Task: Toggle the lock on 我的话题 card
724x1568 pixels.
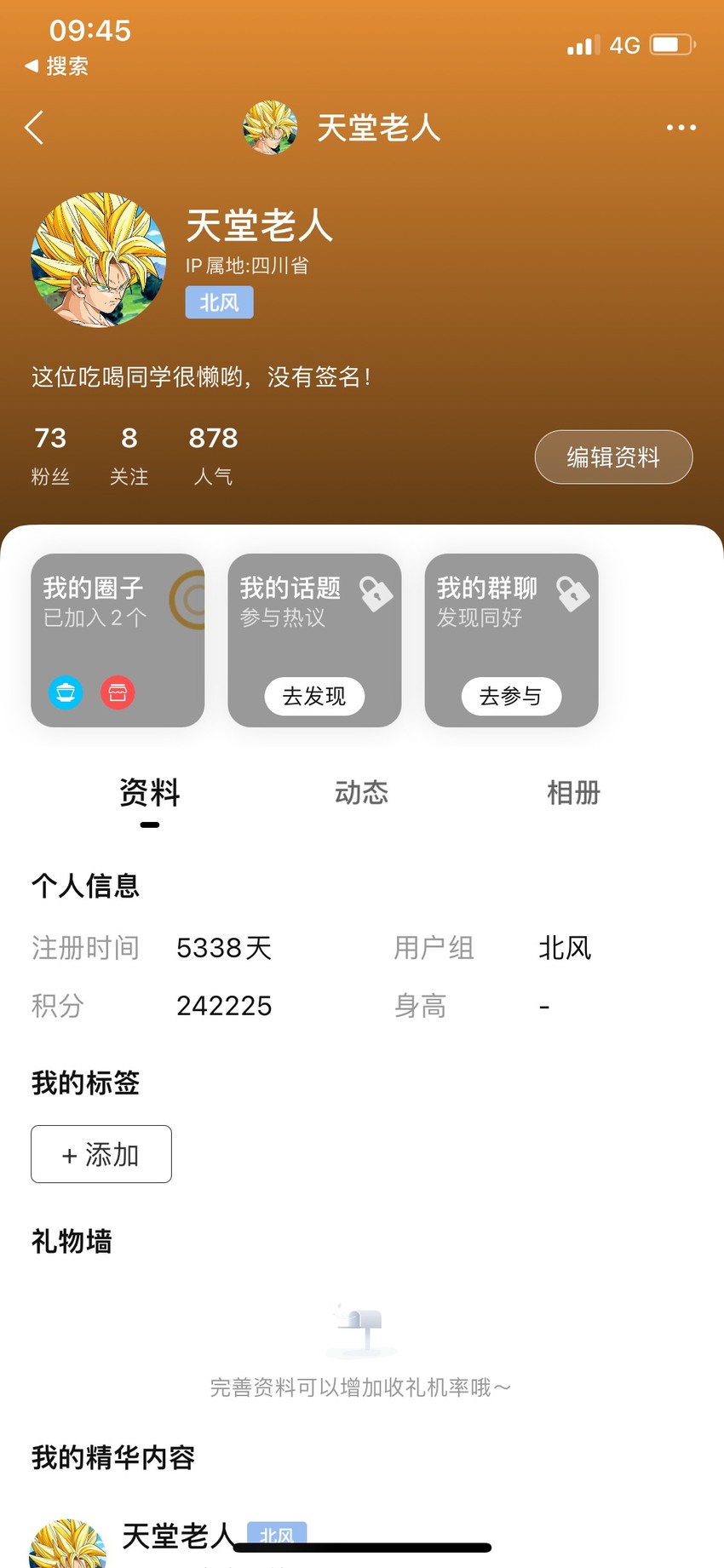Action: coord(376,593)
